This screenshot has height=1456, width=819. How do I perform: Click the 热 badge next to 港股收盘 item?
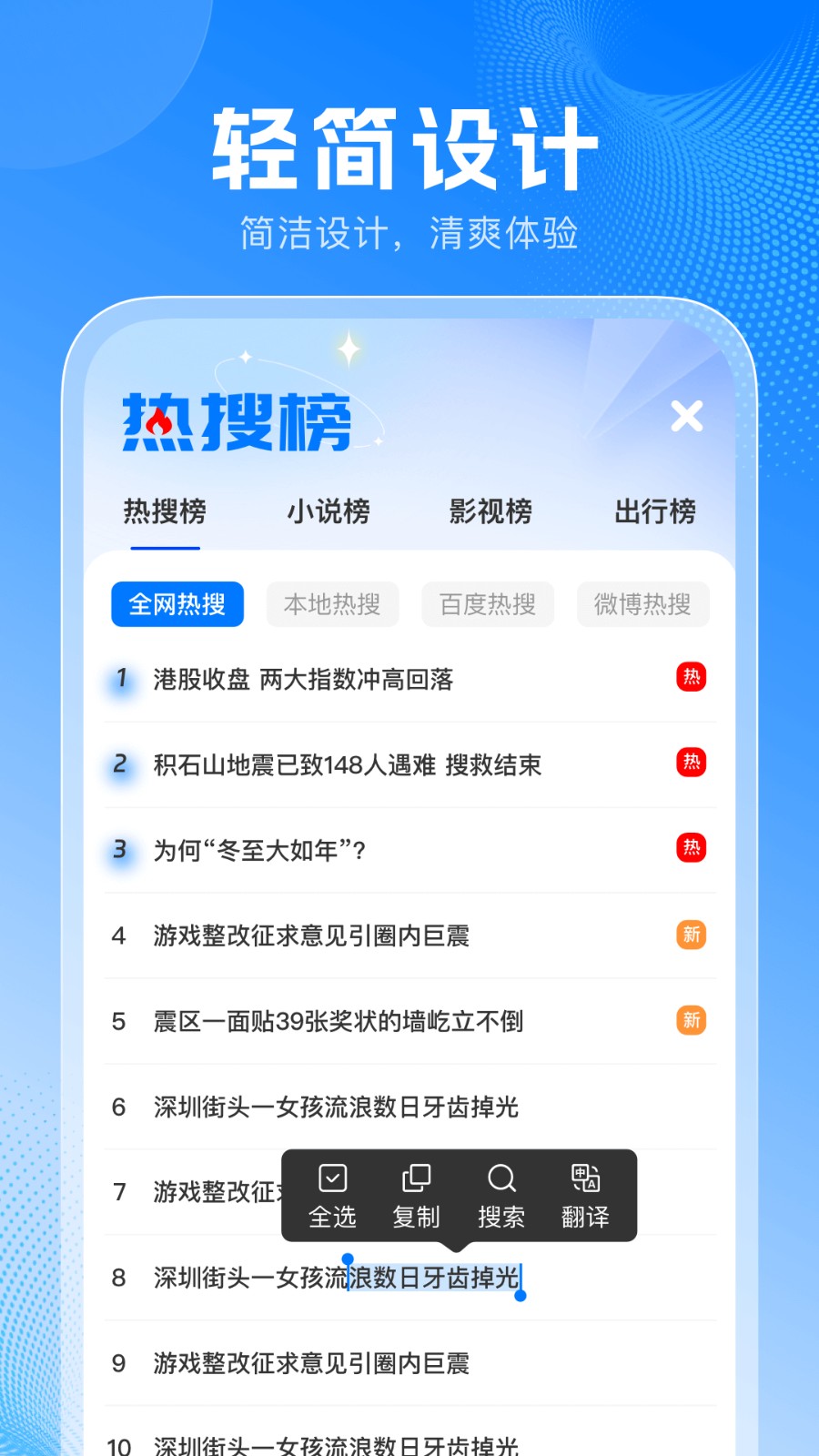pos(692,677)
